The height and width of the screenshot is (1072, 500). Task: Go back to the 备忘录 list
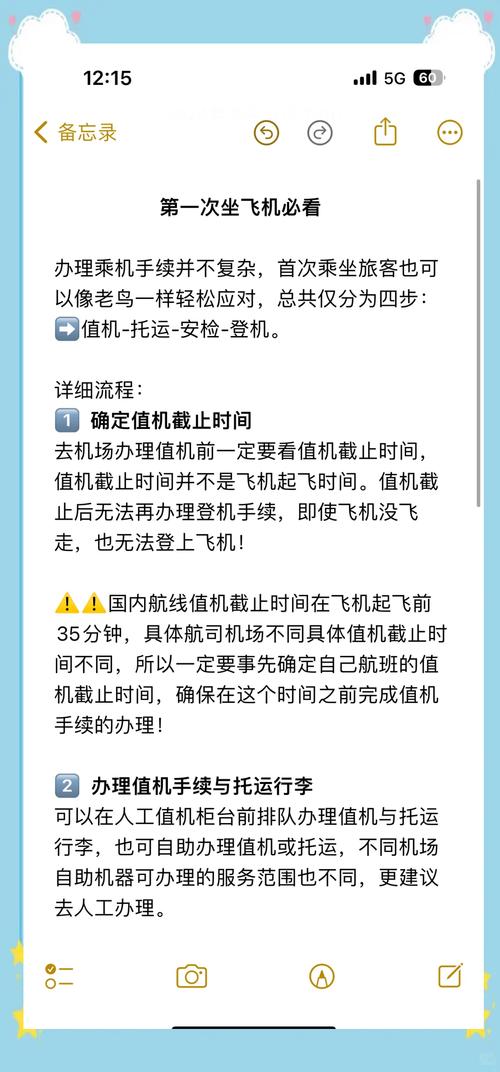[x=75, y=132]
